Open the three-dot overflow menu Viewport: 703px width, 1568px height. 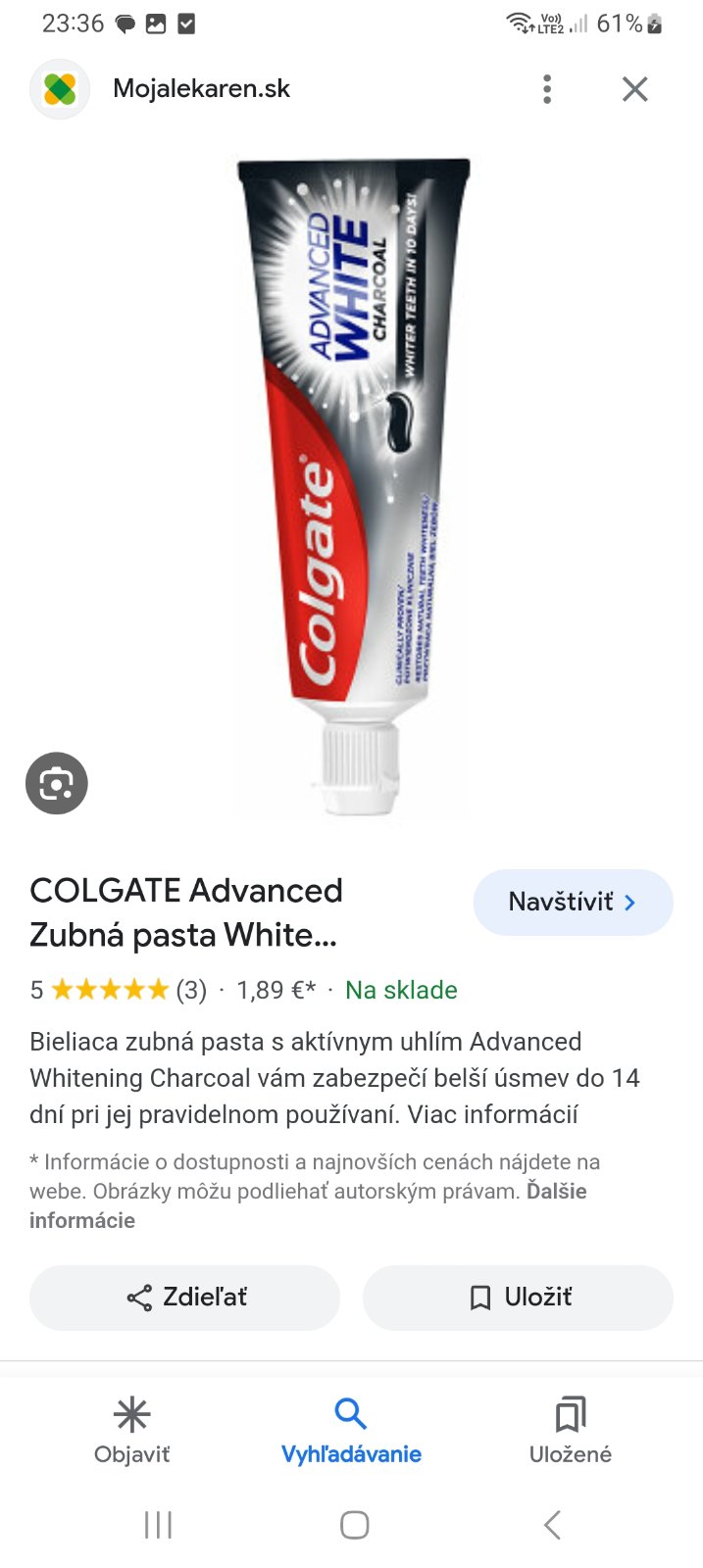click(x=547, y=89)
